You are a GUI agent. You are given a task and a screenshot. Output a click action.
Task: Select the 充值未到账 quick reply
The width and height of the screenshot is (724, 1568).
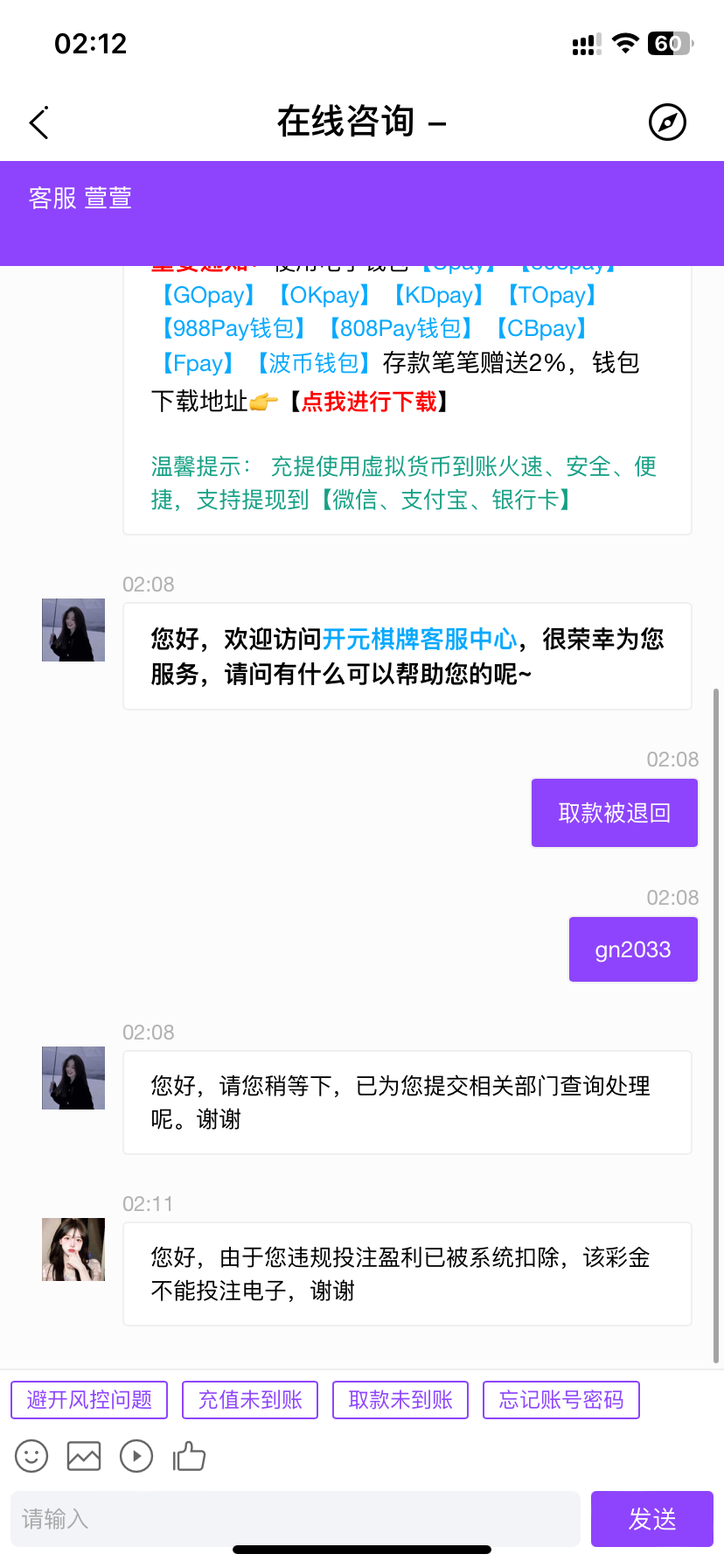pos(250,1400)
